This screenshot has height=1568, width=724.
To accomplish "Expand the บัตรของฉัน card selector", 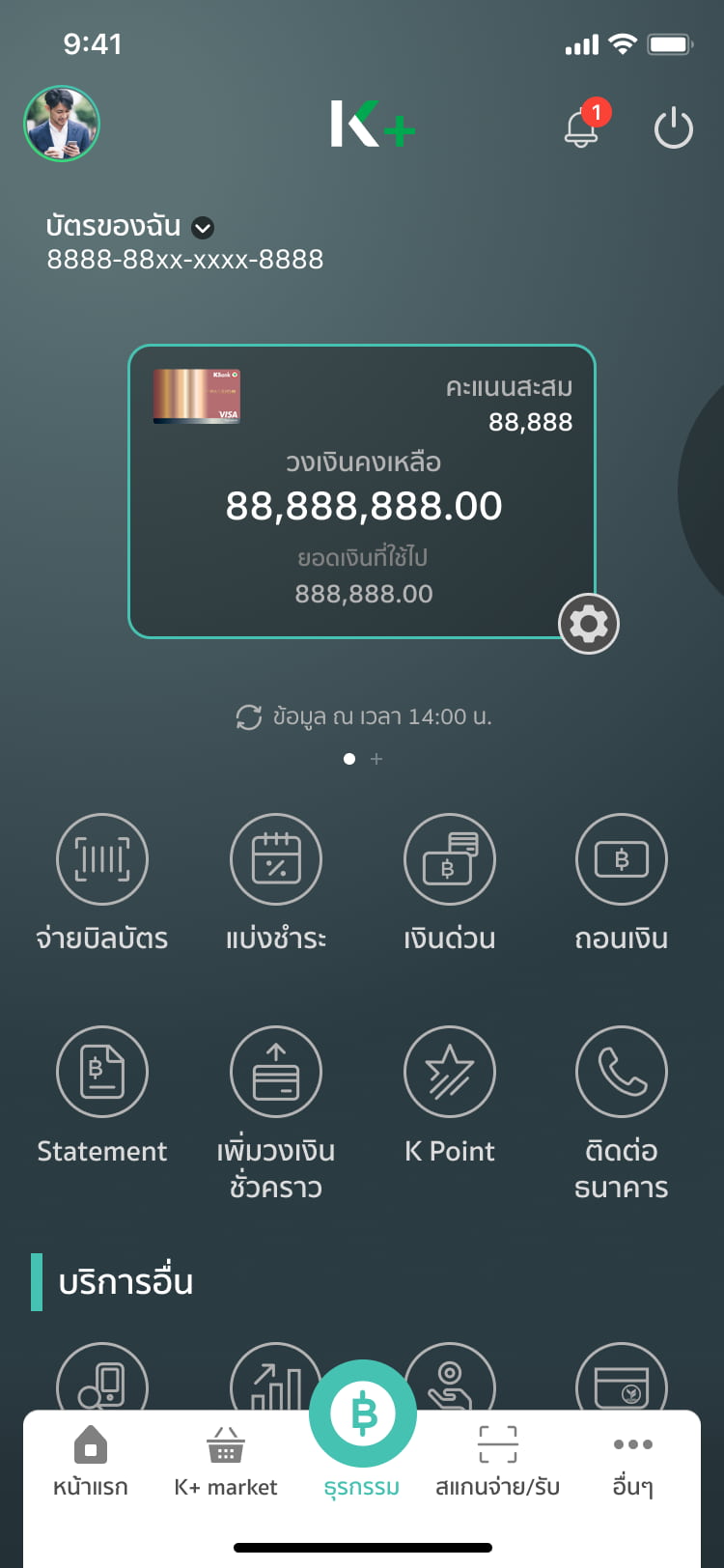I will (203, 228).
